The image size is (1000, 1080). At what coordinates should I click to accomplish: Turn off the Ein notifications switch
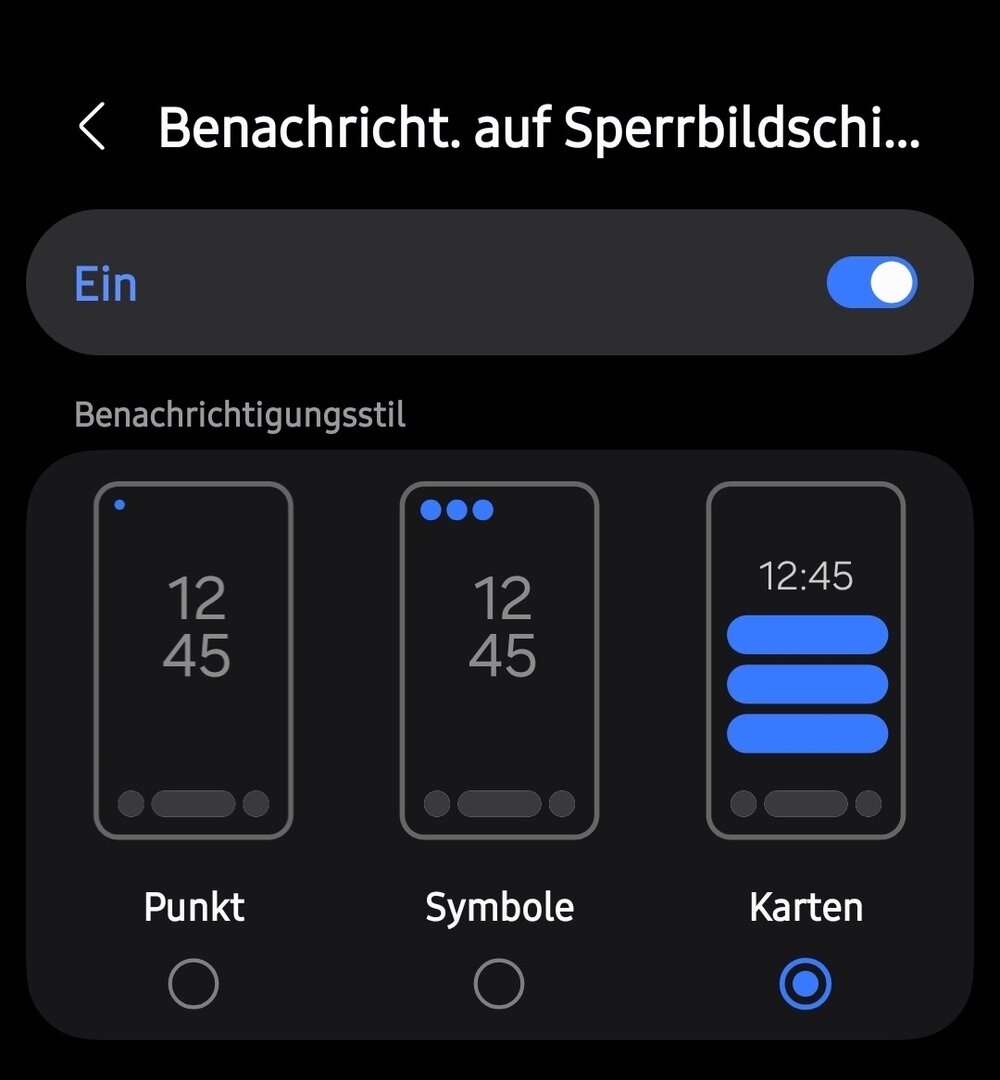(x=871, y=284)
